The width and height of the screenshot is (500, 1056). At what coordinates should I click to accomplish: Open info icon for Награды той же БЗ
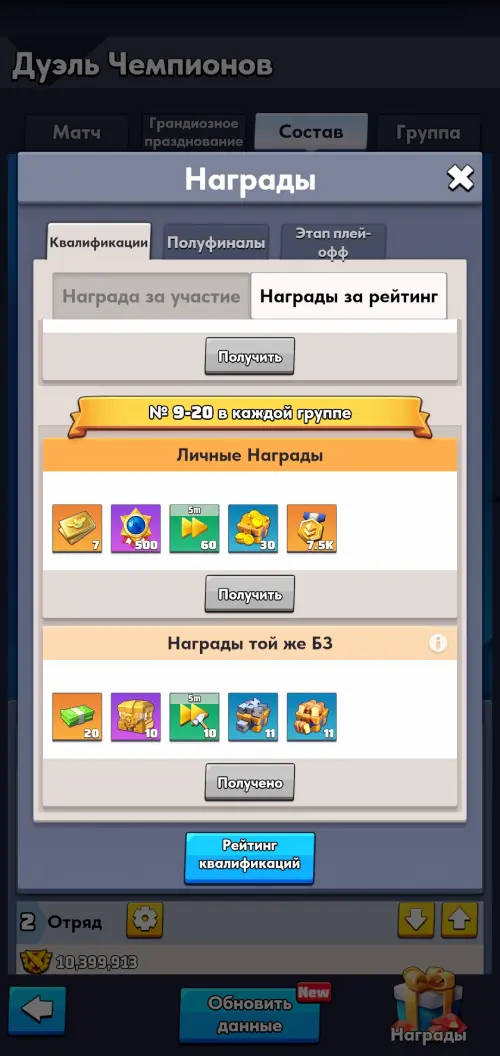click(x=438, y=644)
